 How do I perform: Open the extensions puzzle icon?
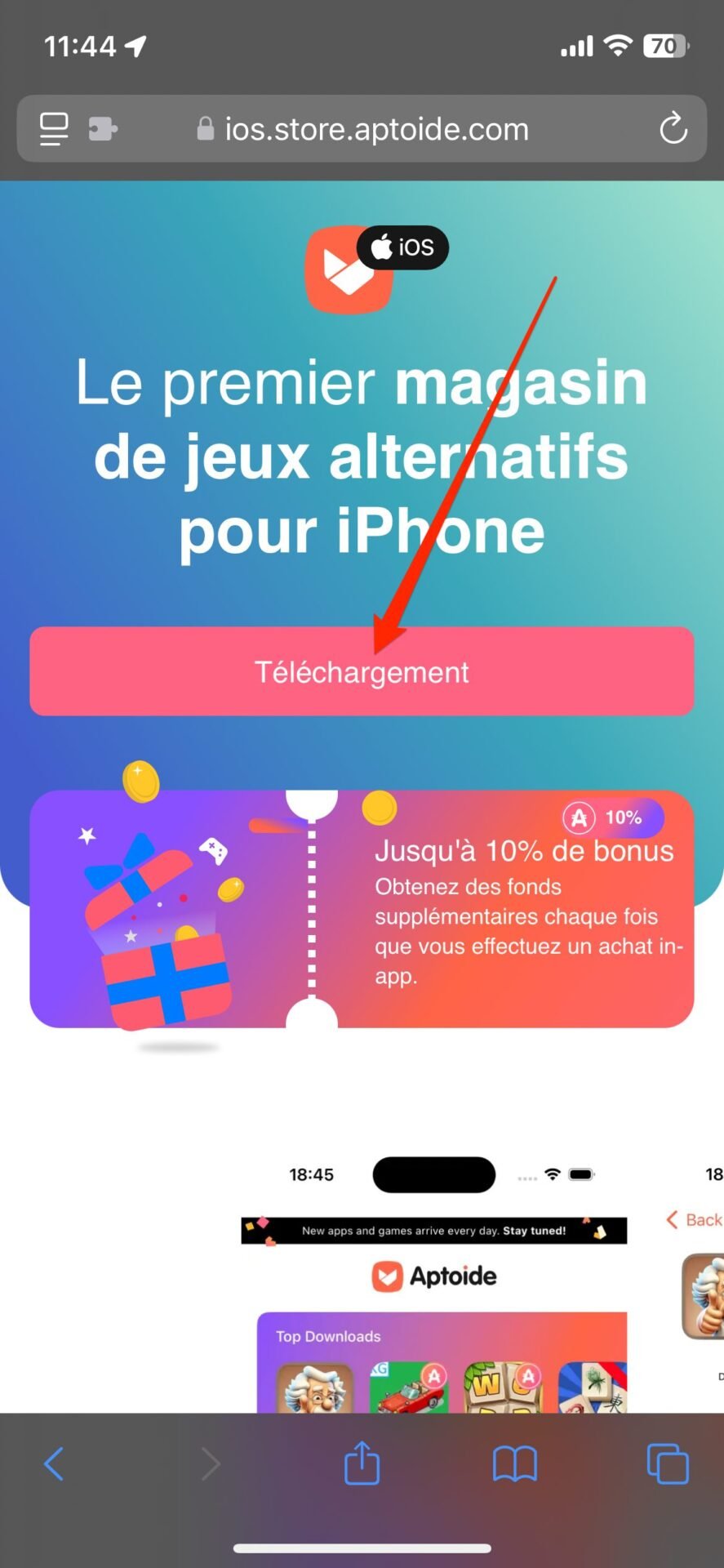coord(103,129)
